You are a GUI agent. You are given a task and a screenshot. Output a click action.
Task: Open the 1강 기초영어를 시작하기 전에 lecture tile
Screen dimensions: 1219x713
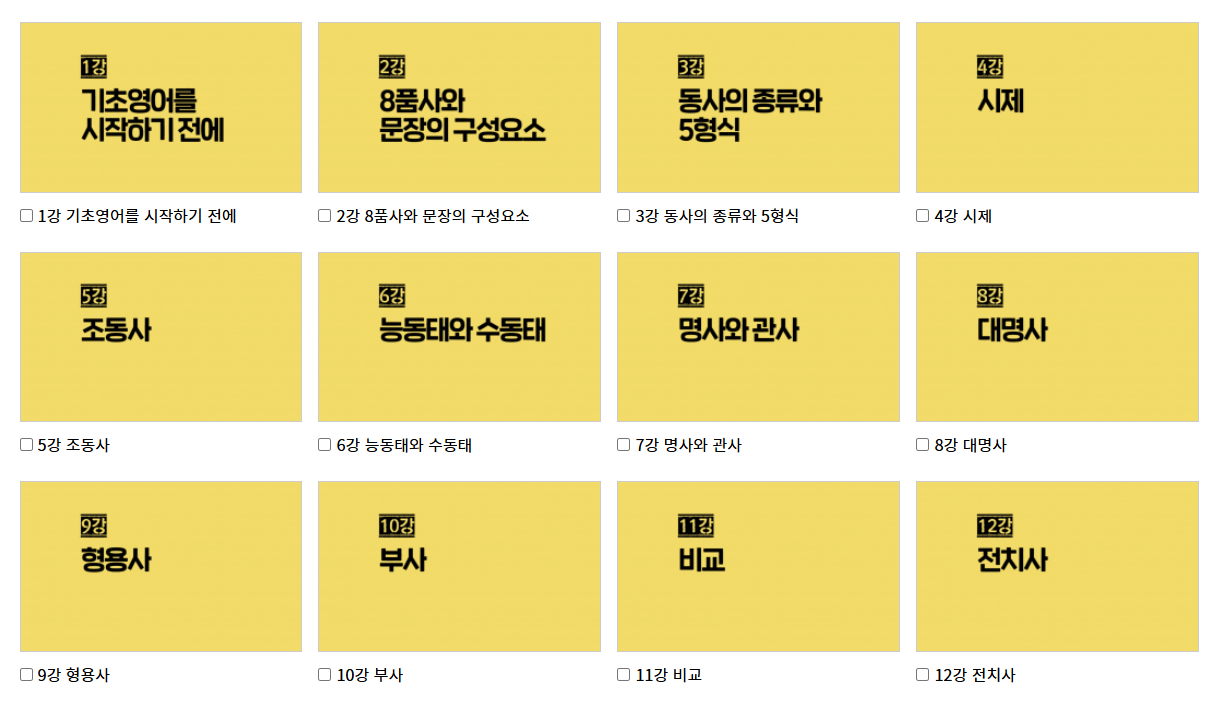(161, 107)
